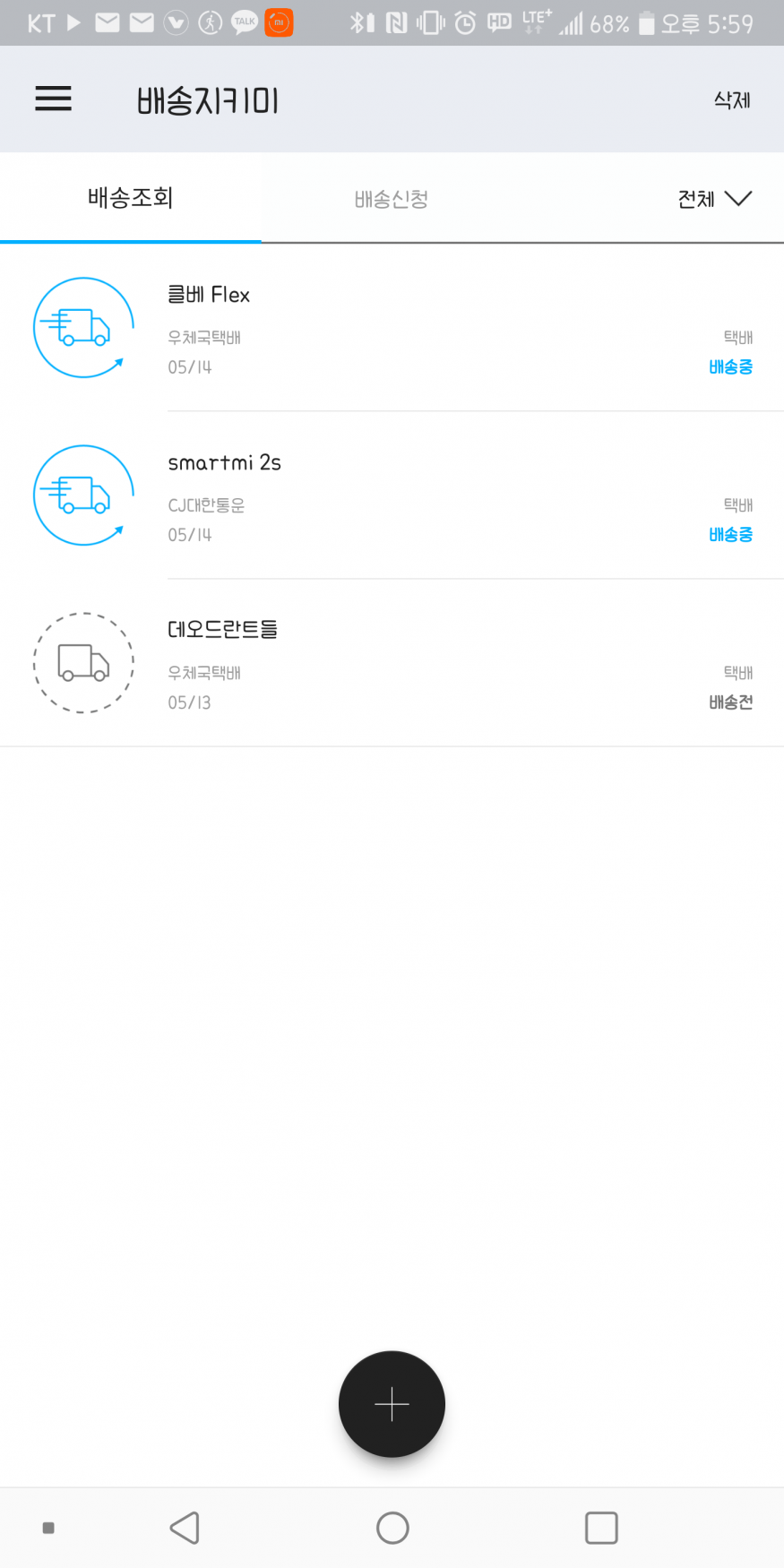Switch to the 배송조회 tab
784x1568 pixels.
point(131,198)
